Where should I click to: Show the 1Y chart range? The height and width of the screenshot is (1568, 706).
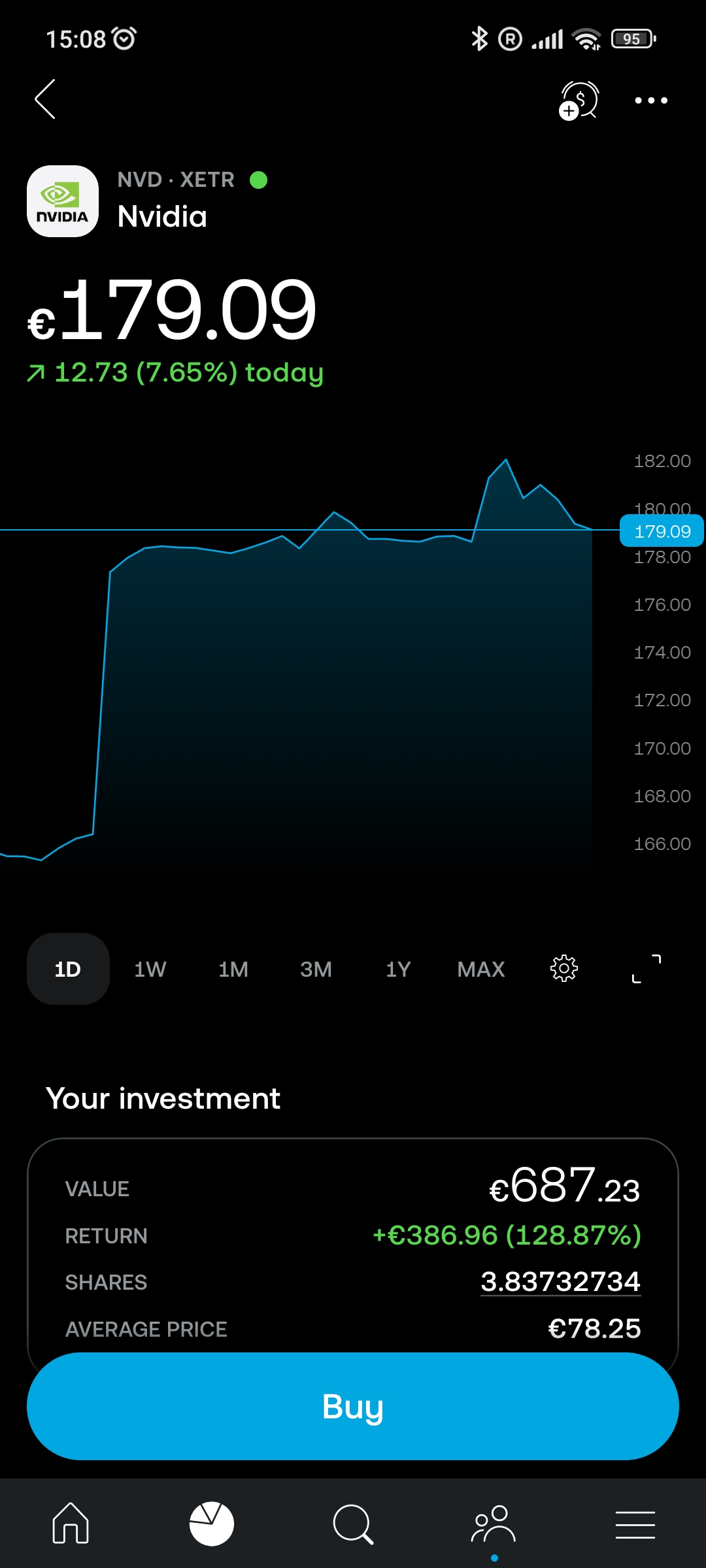pos(398,969)
